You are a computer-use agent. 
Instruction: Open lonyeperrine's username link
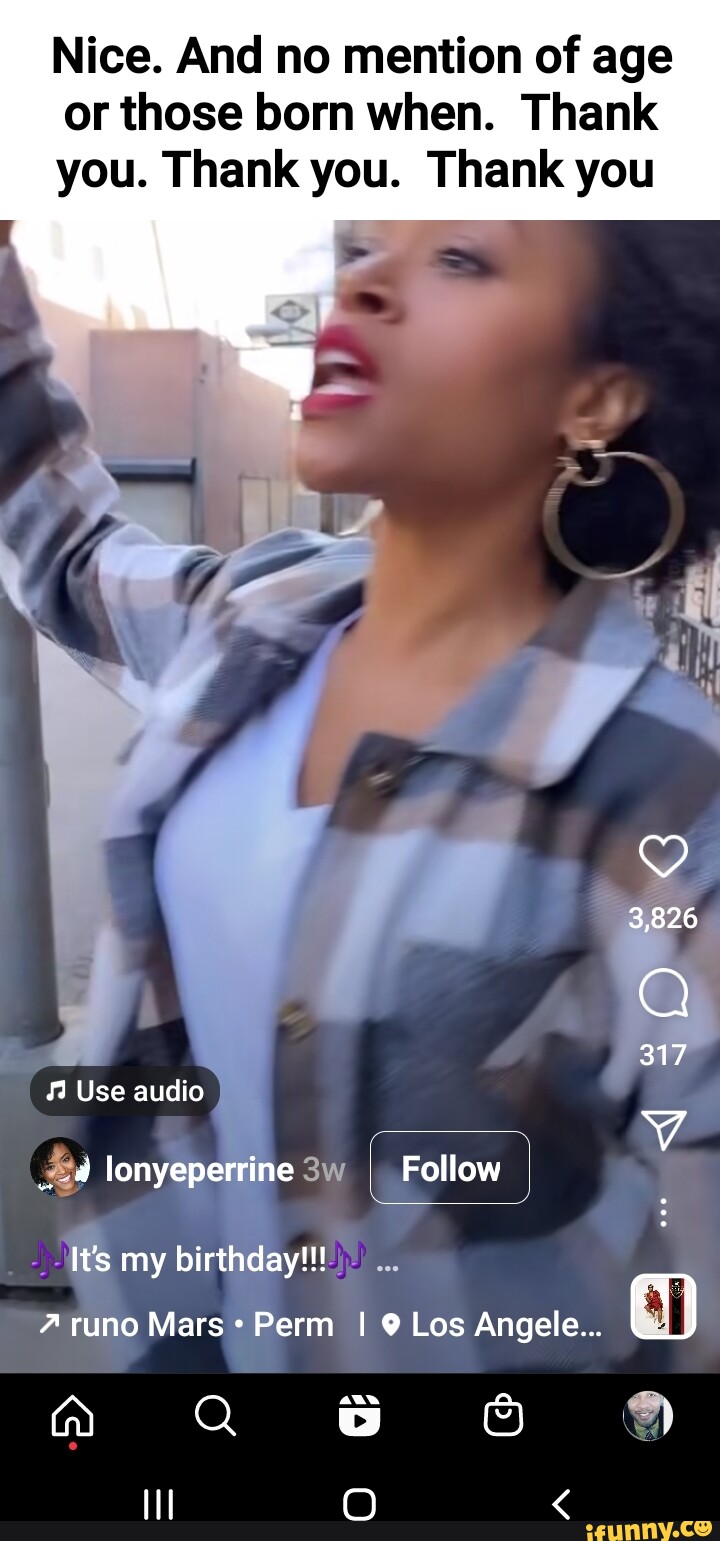pyautogui.click(x=199, y=1169)
